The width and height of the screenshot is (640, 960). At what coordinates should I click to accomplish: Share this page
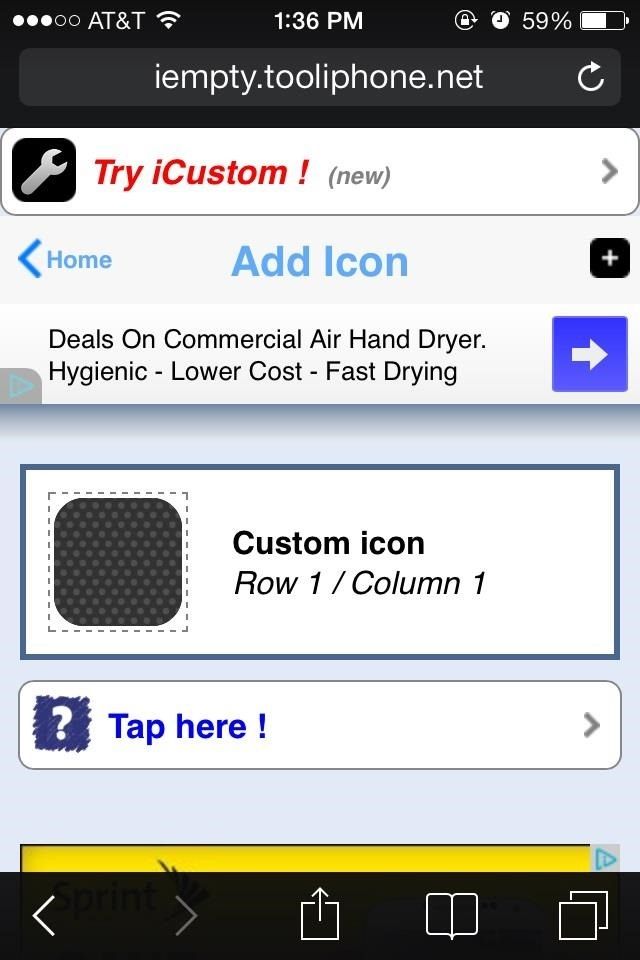[x=320, y=916]
